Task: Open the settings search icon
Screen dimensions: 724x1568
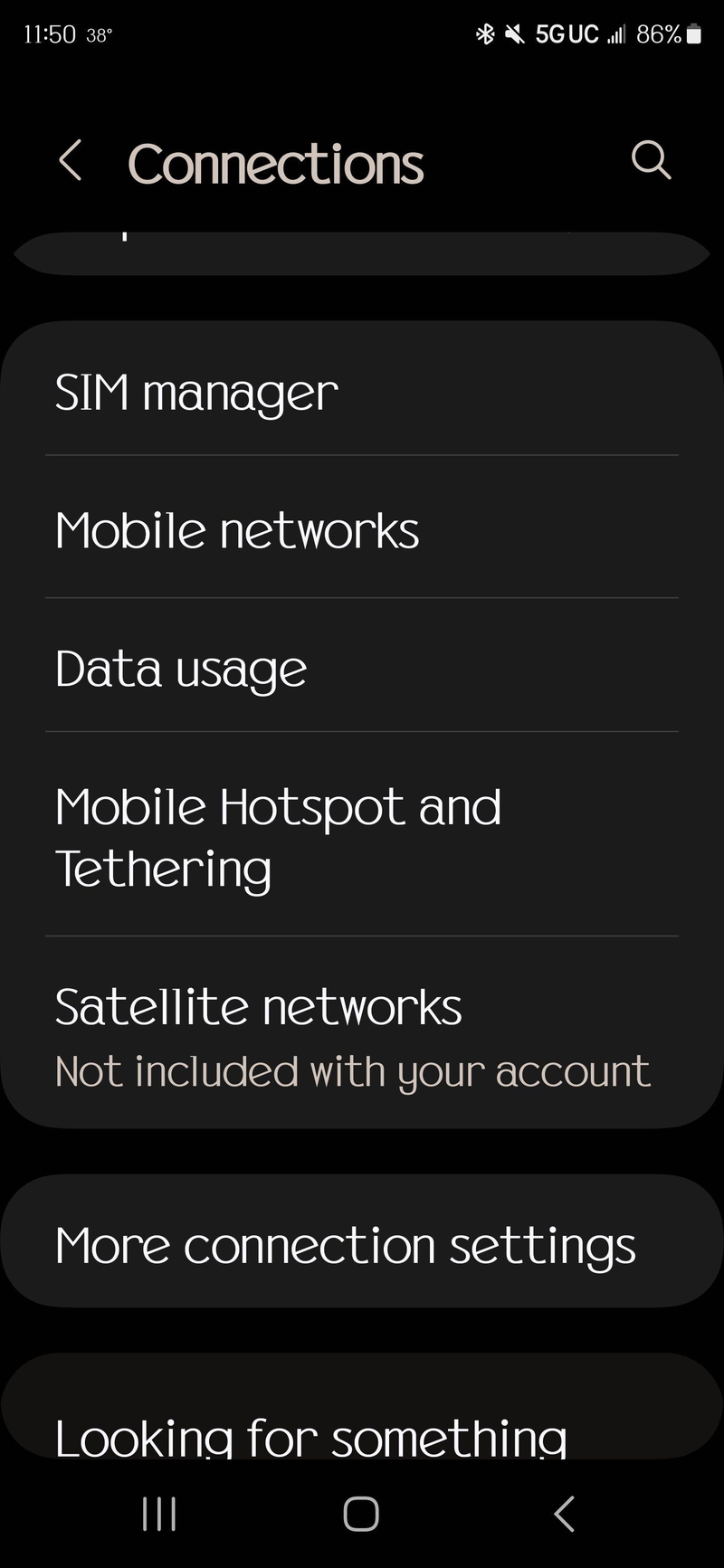Action: click(x=651, y=161)
